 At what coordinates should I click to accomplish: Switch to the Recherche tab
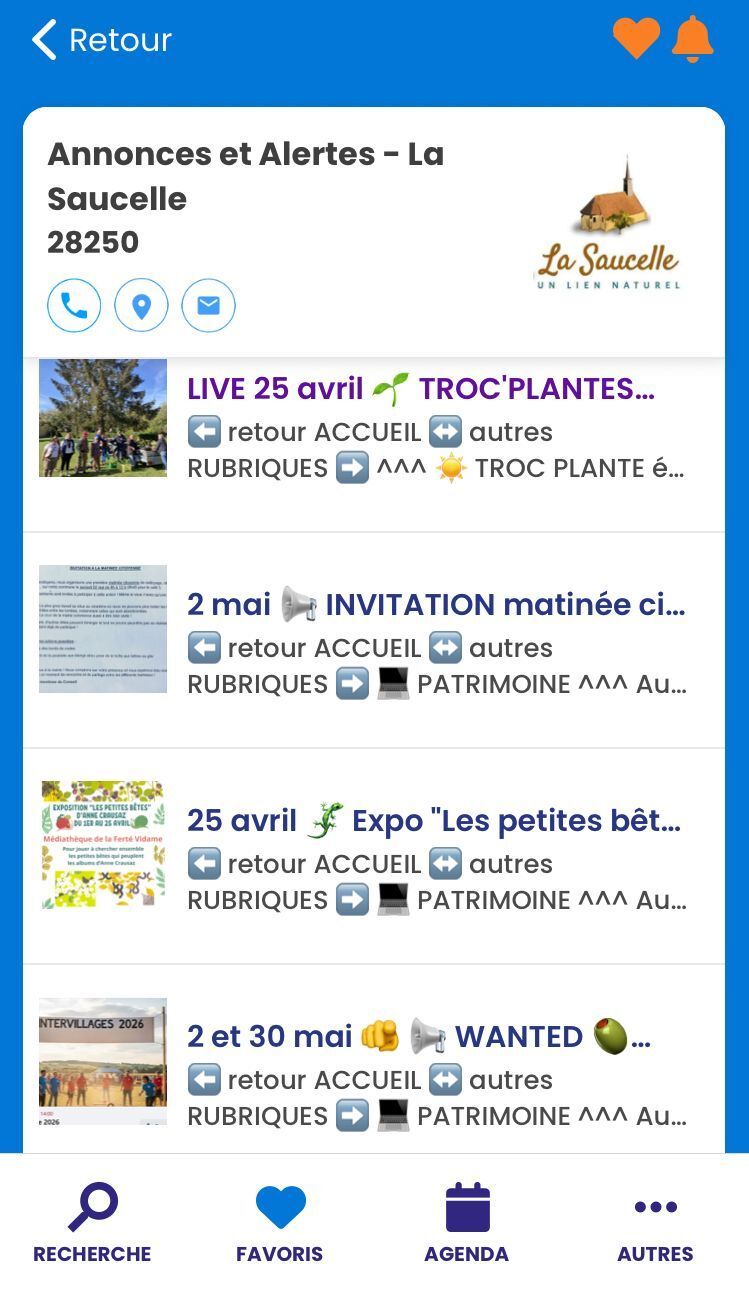tap(92, 1222)
